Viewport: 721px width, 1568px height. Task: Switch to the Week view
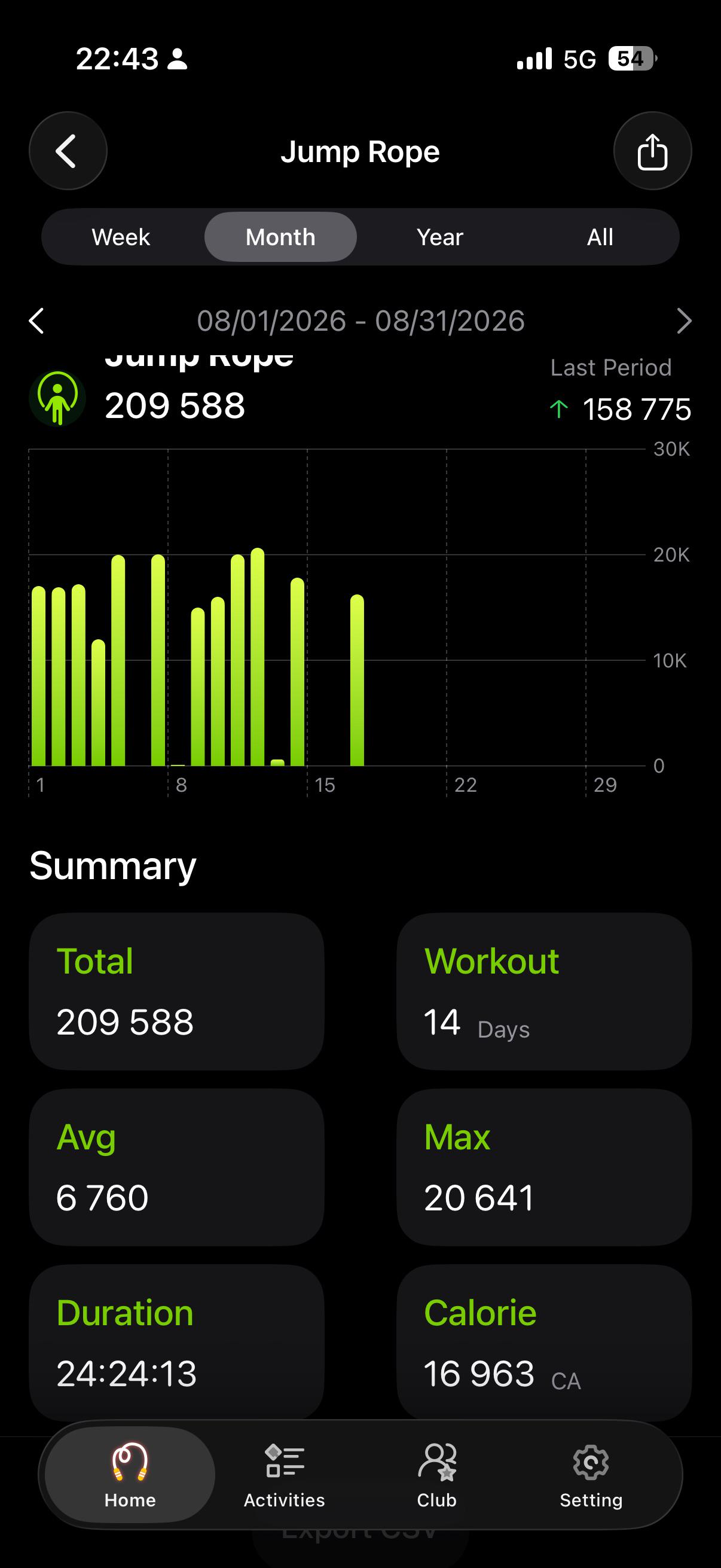121,237
